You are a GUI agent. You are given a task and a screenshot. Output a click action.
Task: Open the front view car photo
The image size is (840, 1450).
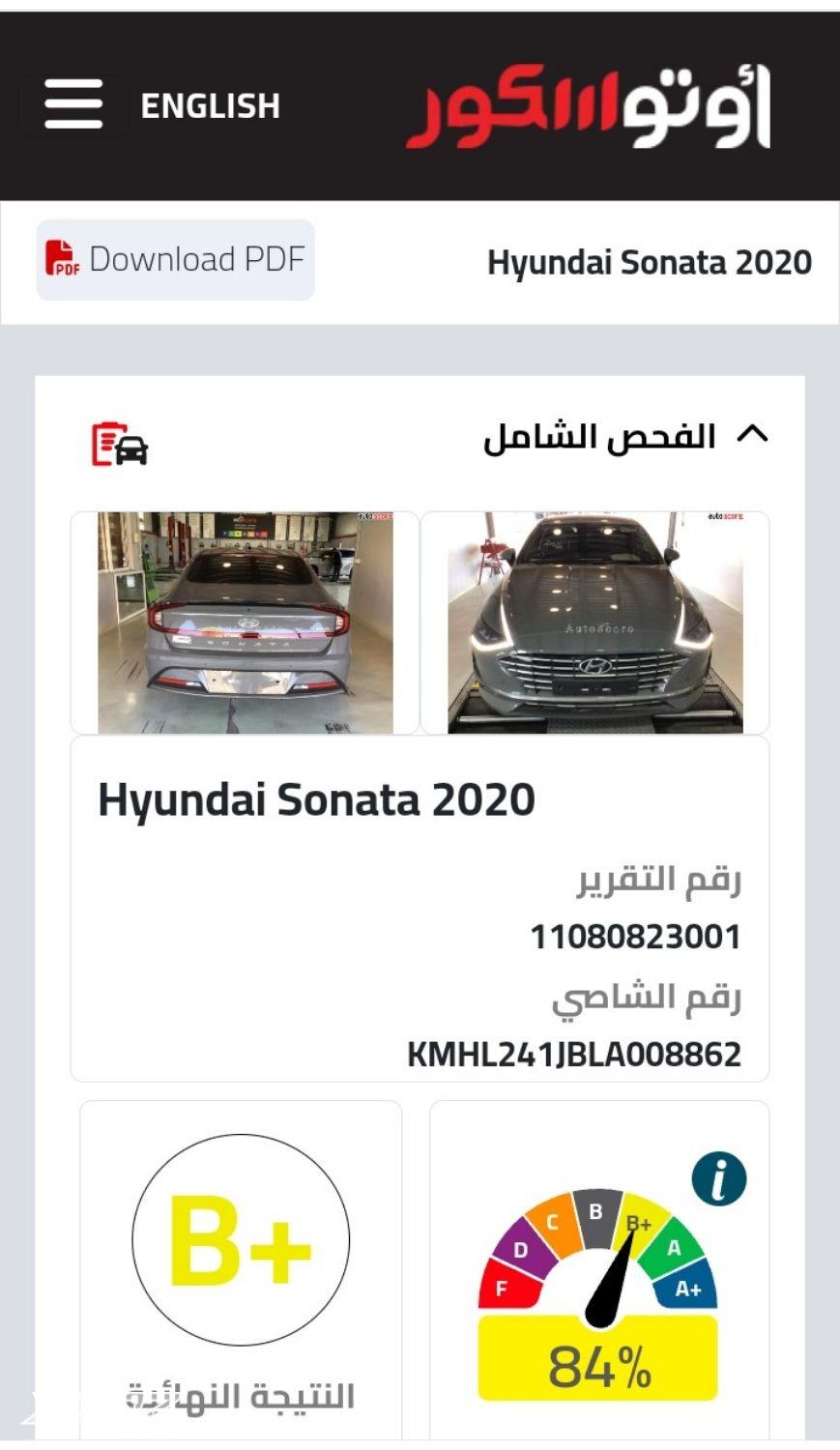[x=594, y=623]
